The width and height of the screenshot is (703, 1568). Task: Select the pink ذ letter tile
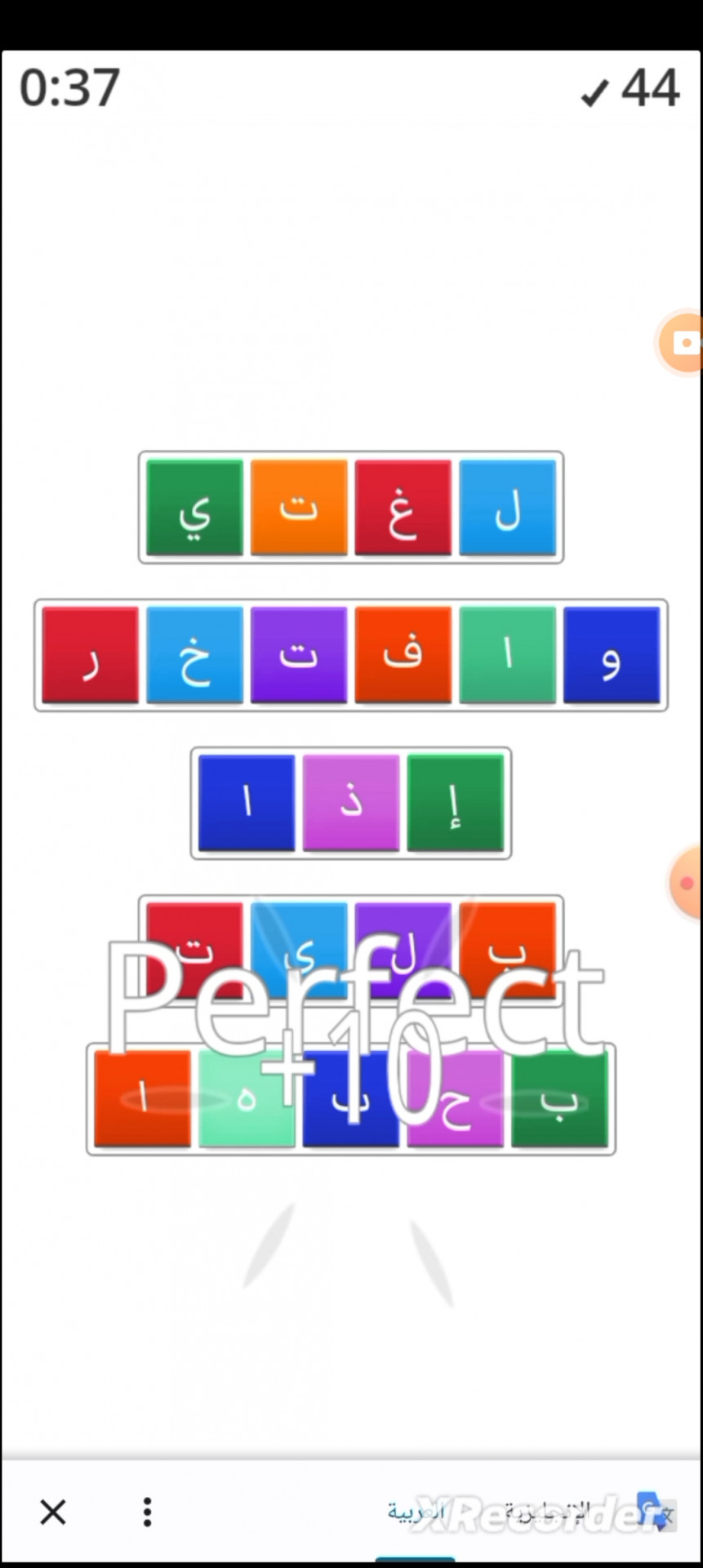(351, 803)
